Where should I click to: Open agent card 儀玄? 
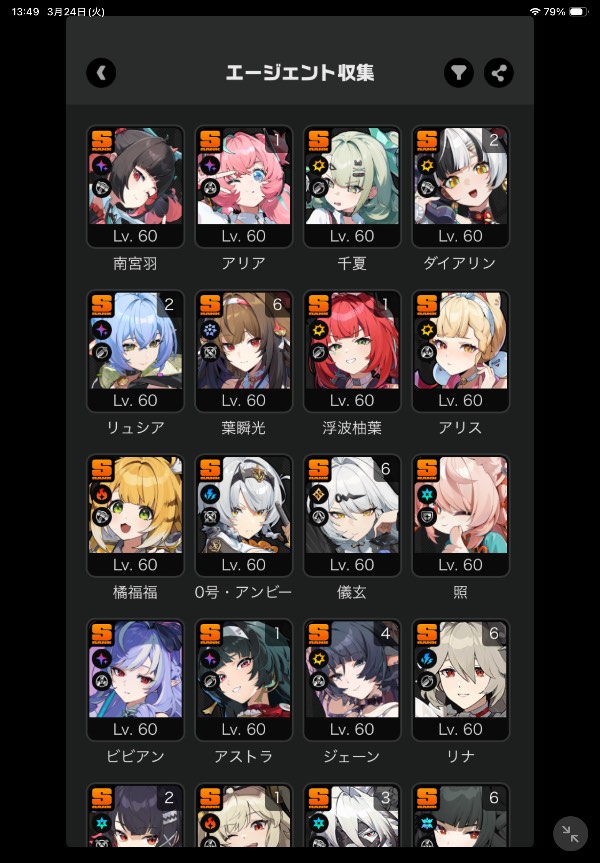pyautogui.click(x=352, y=516)
